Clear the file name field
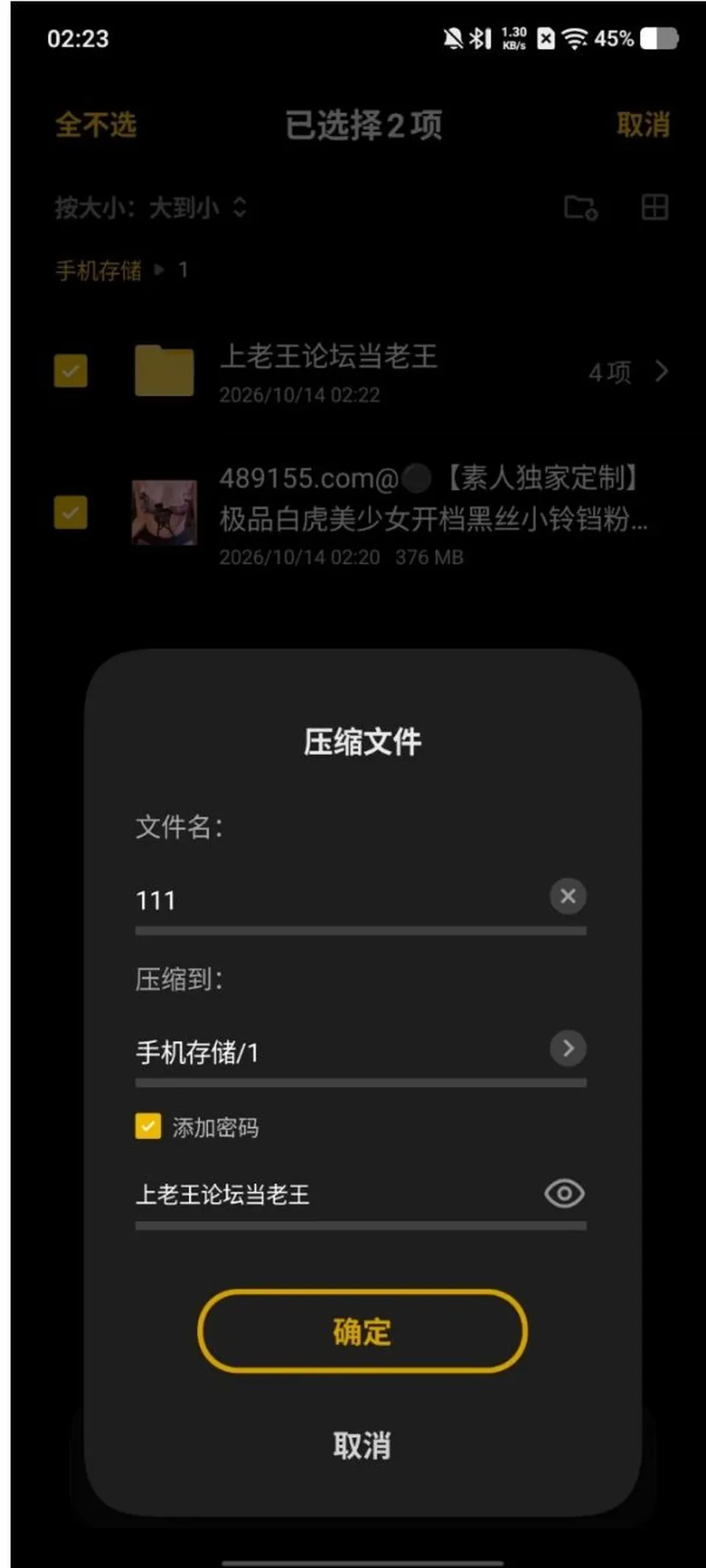Viewport: 706px width, 1568px height. (x=568, y=896)
